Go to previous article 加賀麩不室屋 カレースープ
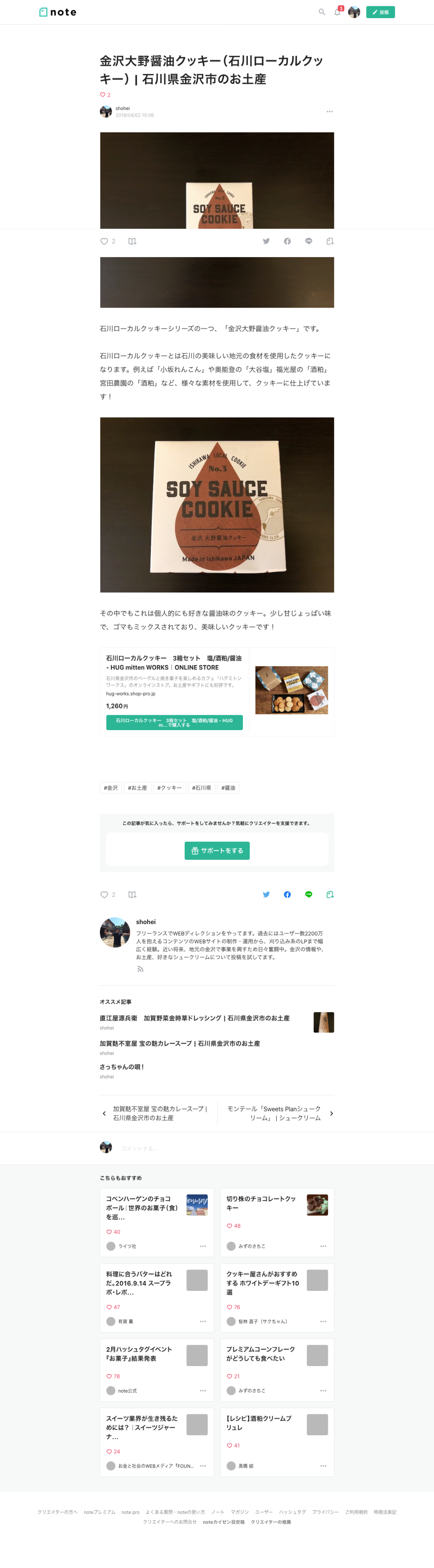This screenshot has height=1568, width=434. coord(158,1113)
